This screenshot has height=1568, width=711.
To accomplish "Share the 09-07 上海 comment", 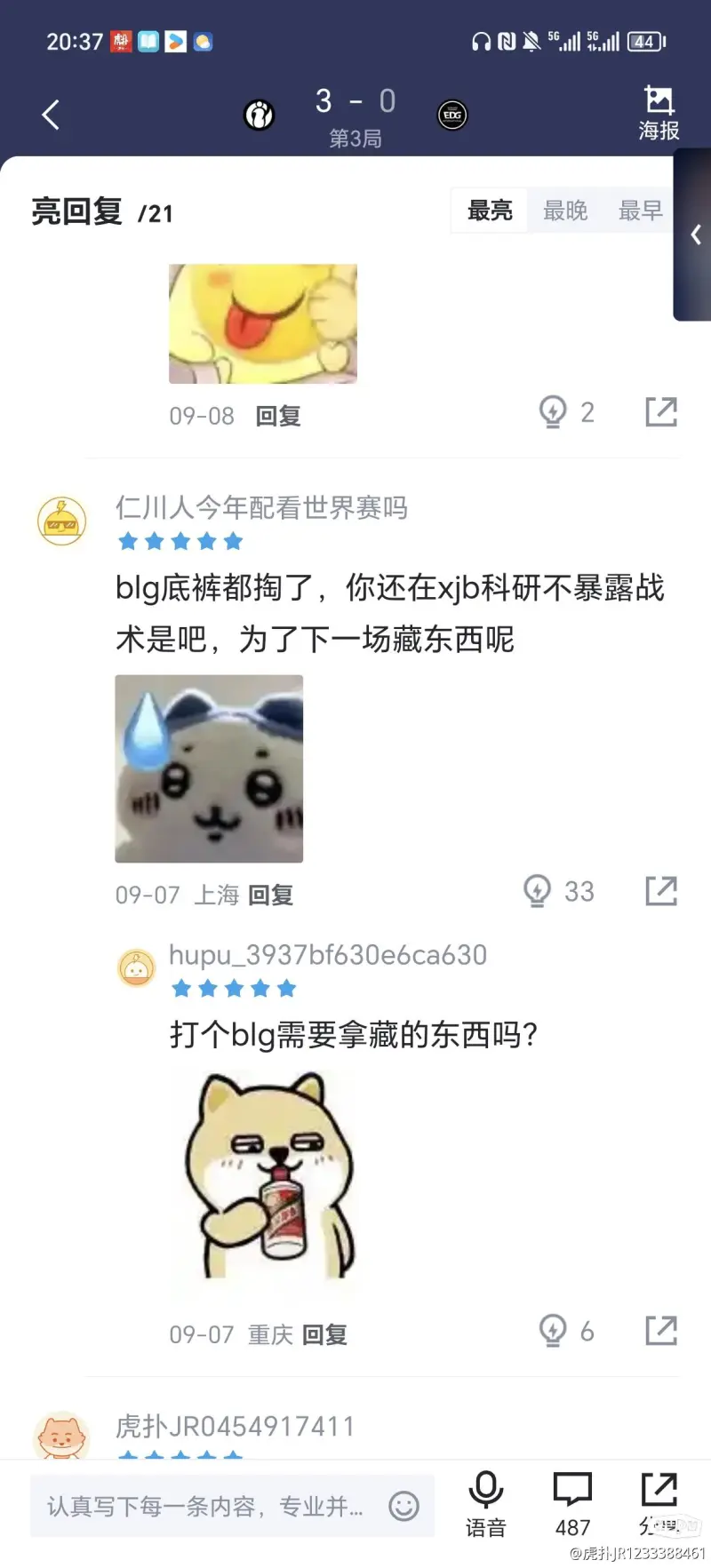I will (x=661, y=891).
